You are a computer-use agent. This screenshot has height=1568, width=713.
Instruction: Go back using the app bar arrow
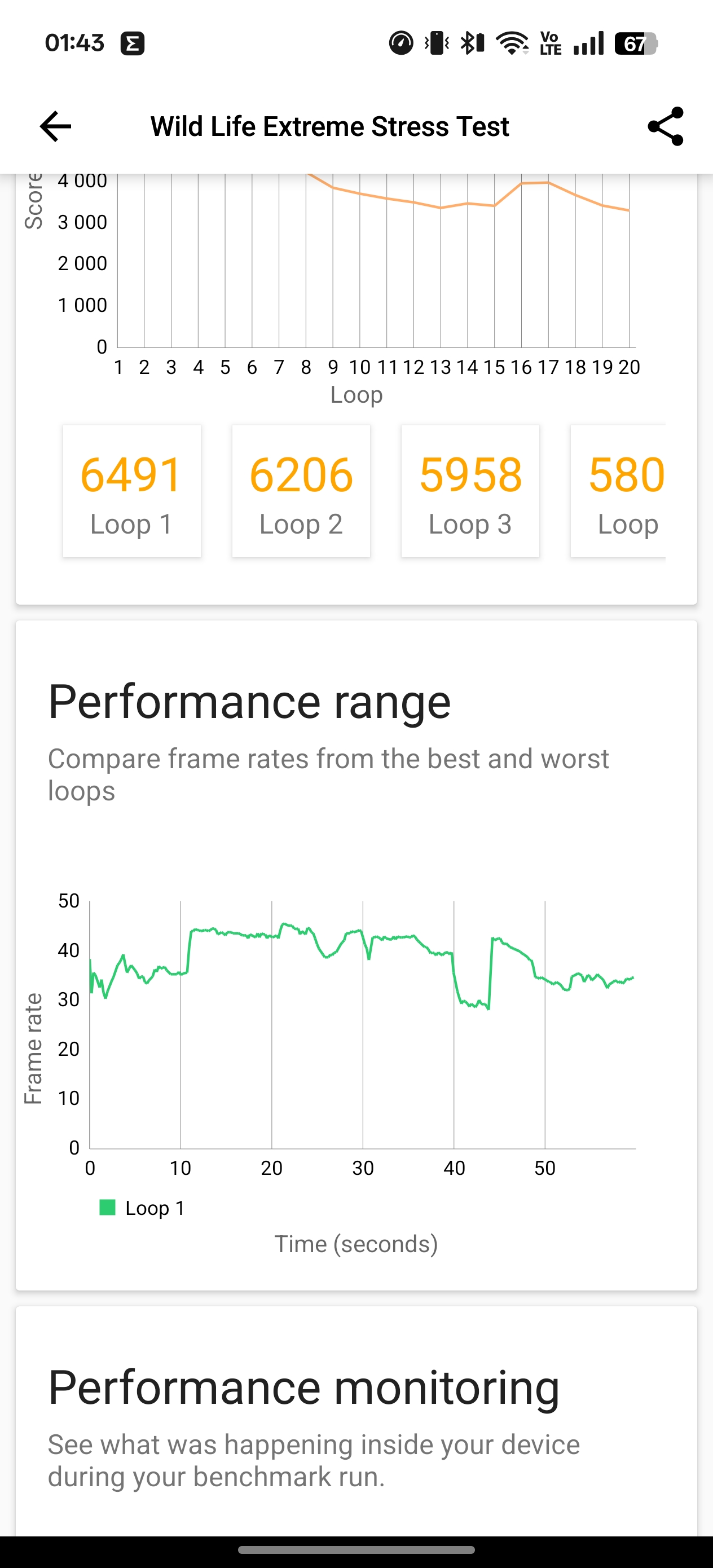(55, 126)
